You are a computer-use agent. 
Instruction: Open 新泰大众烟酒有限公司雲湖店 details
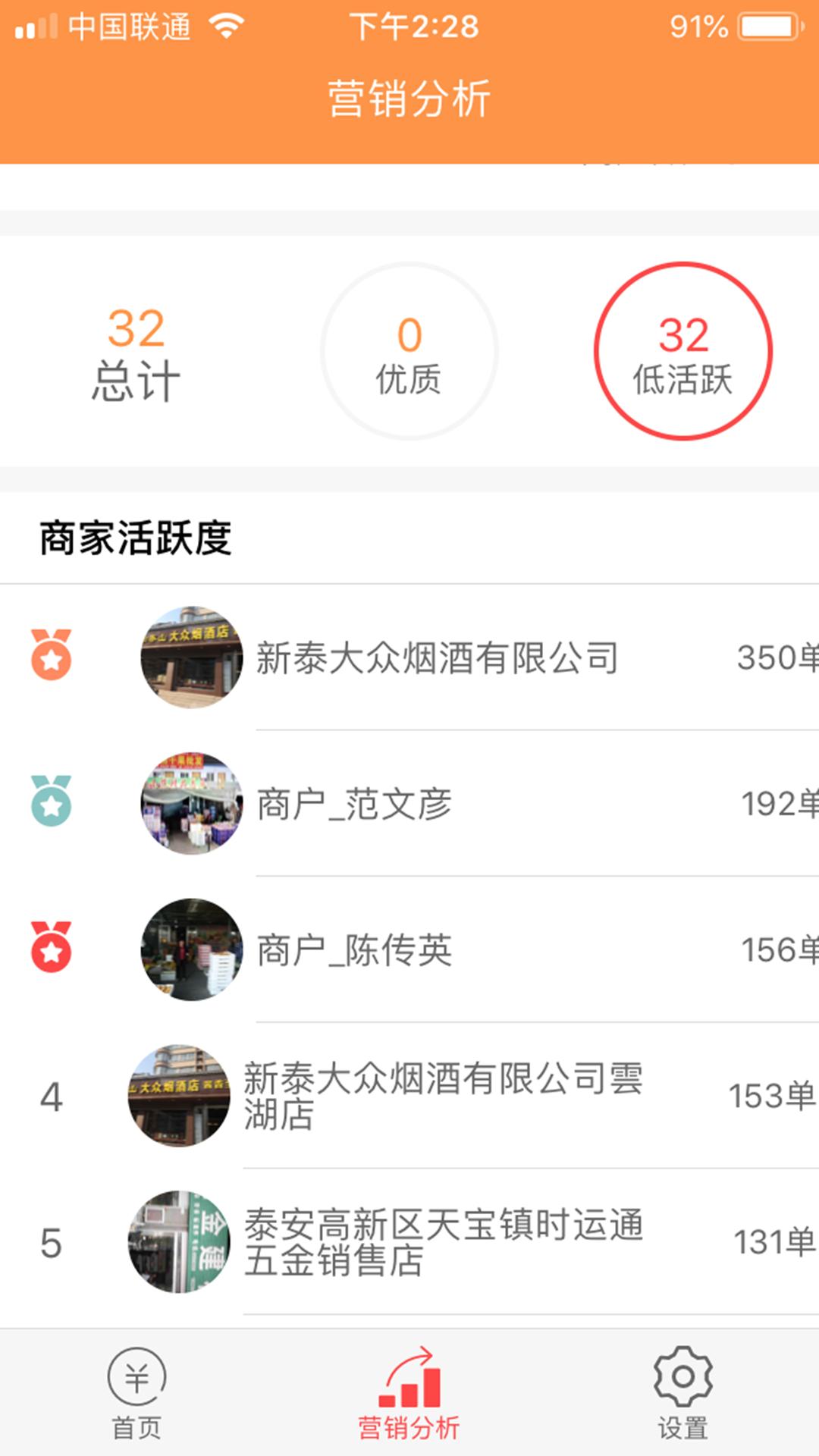coord(442,1096)
